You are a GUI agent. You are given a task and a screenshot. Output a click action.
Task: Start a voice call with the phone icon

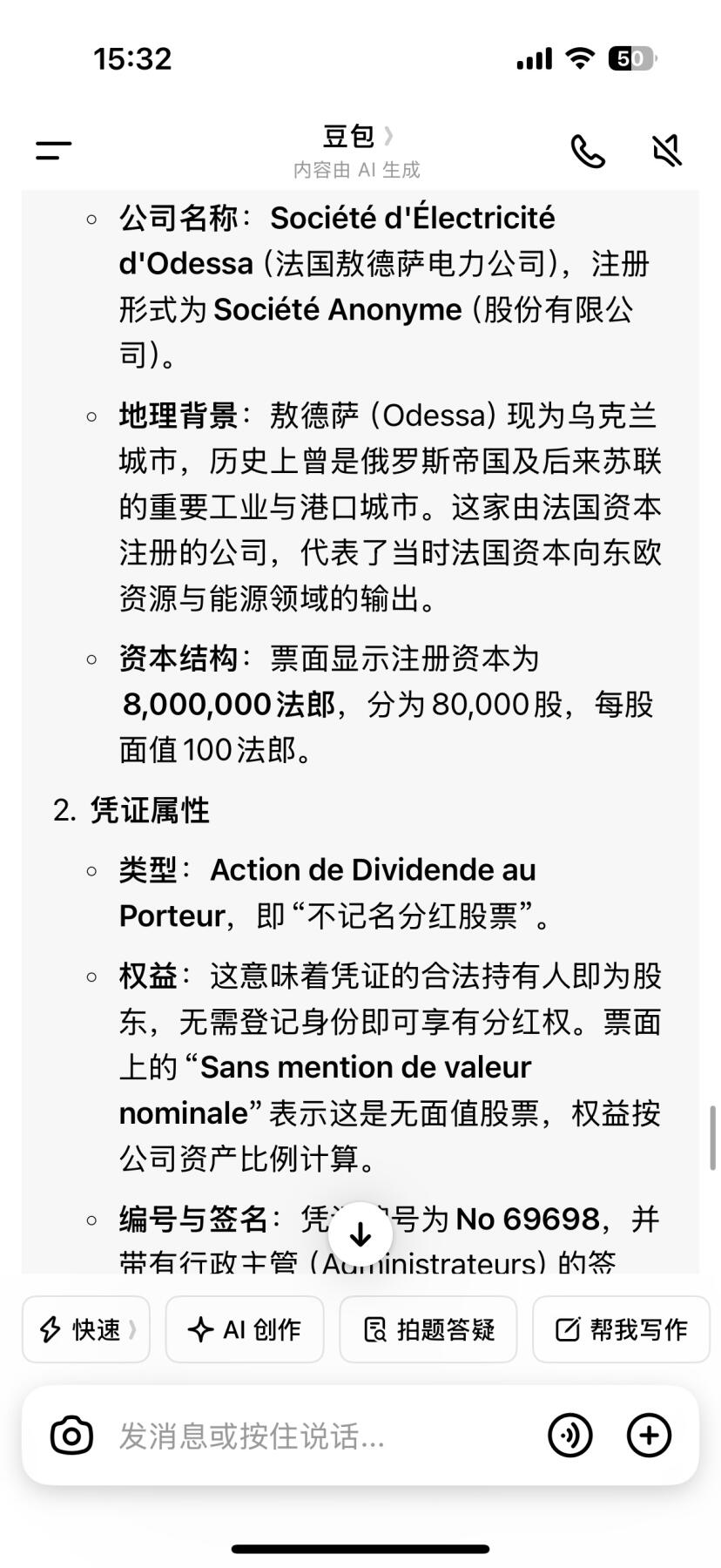(588, 150)
